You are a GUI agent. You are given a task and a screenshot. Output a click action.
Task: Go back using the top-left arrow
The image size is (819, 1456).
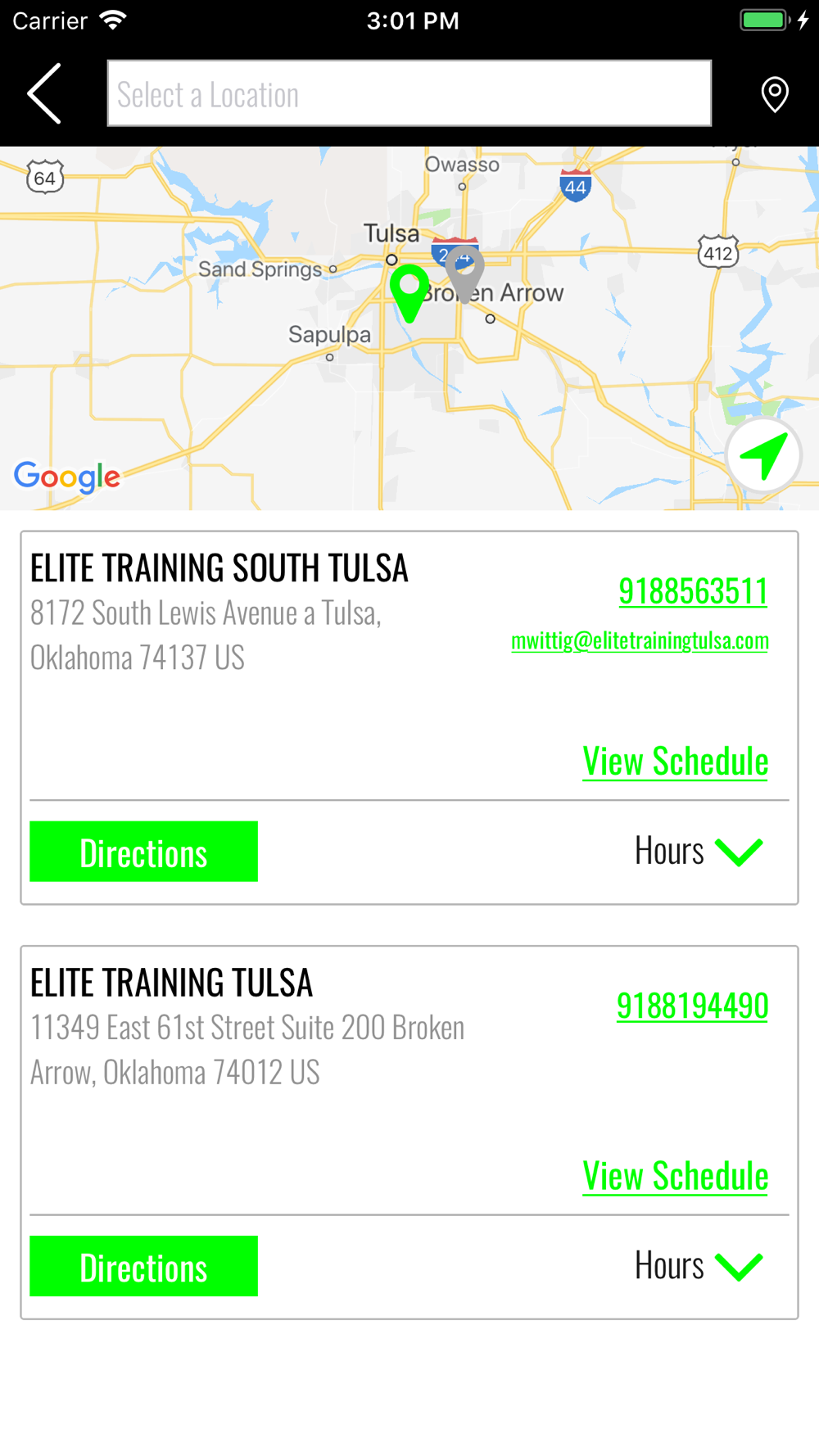[x=44, y=93]
